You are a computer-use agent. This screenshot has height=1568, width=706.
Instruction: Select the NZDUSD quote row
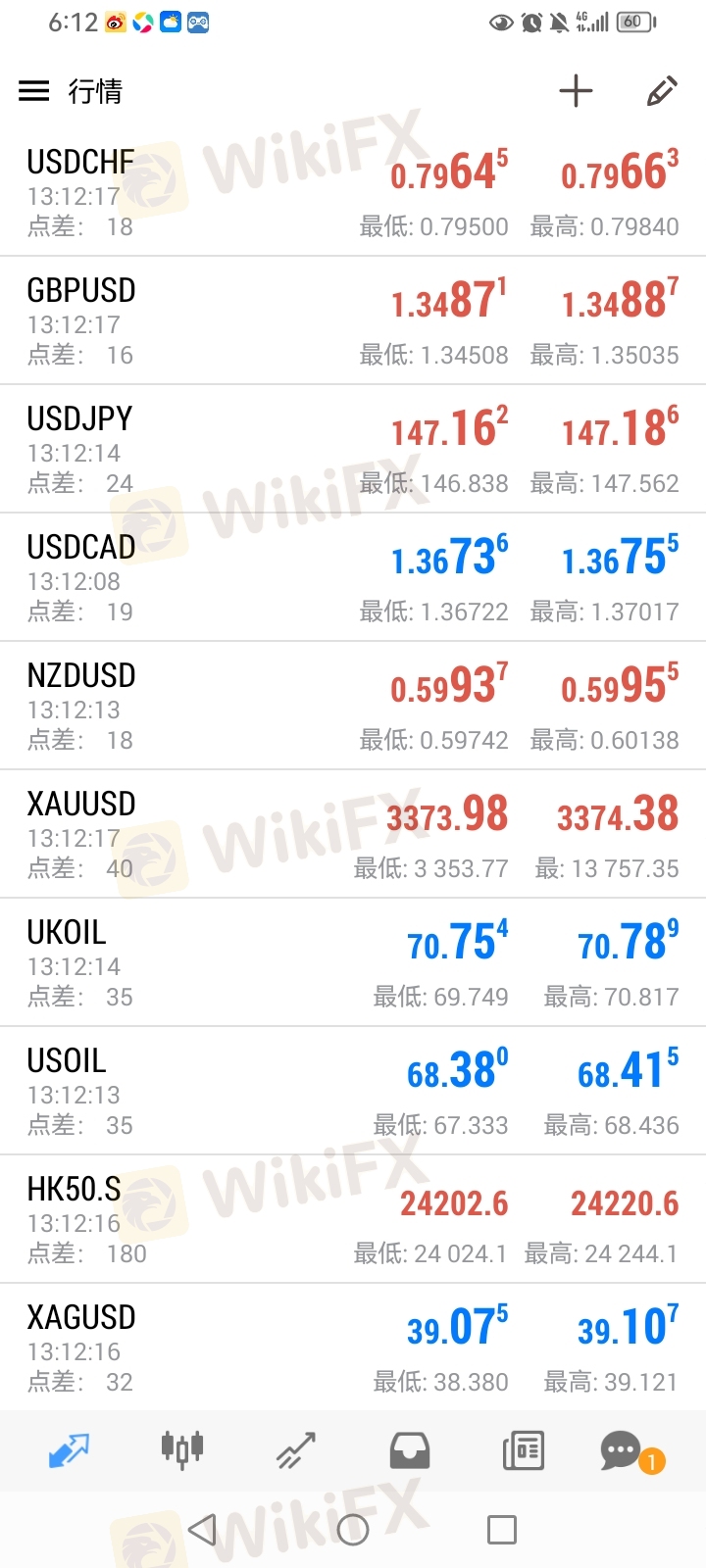tap(353, 706)
